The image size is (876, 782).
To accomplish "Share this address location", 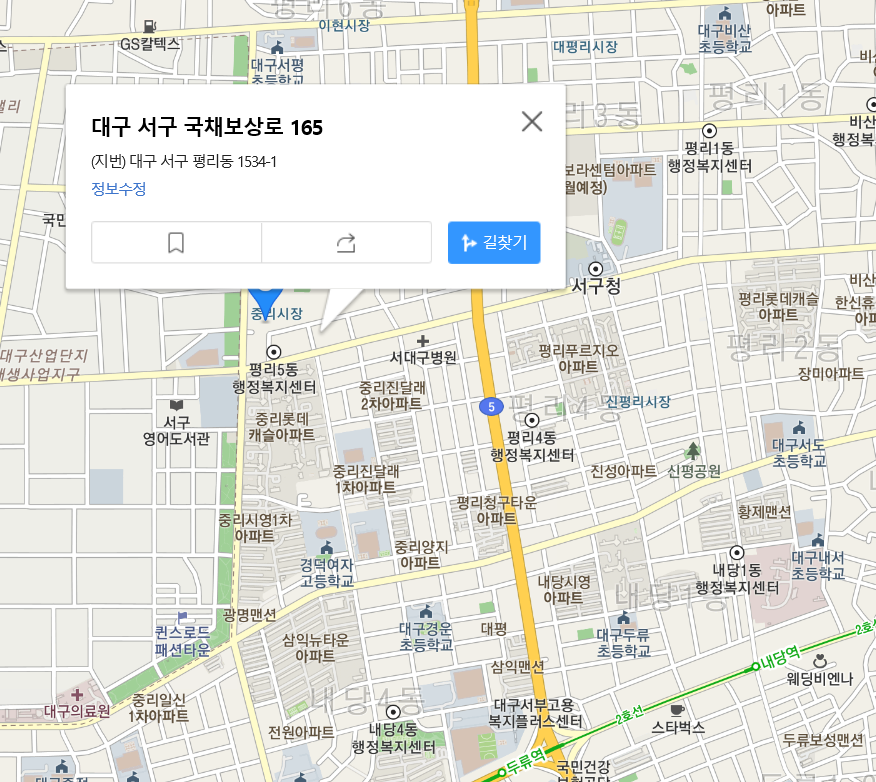I will pyautogui.click(x=346, y=243).
